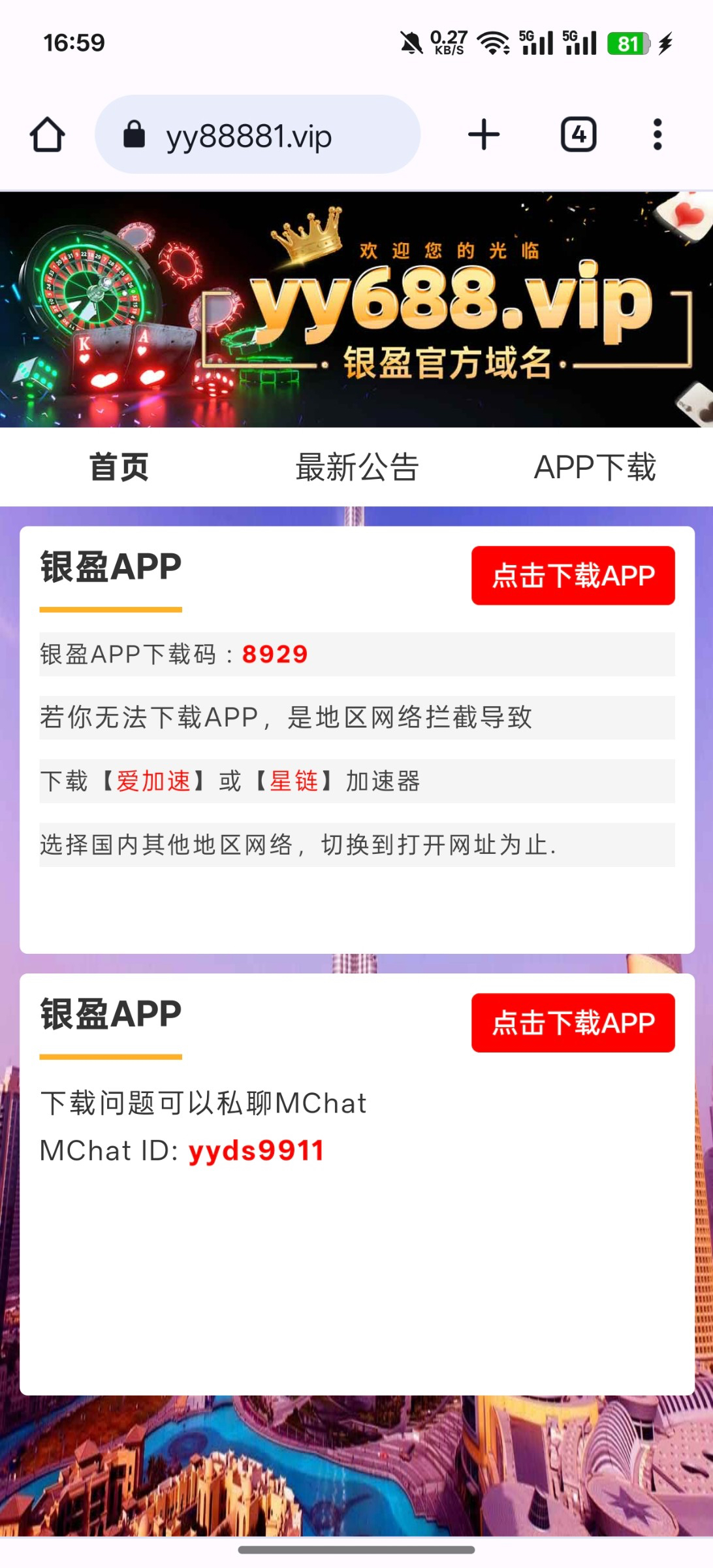Viewport: 713px width, 1568px height.
Task: Switch to the 首页 tab
Action: (x=119, y=467)
